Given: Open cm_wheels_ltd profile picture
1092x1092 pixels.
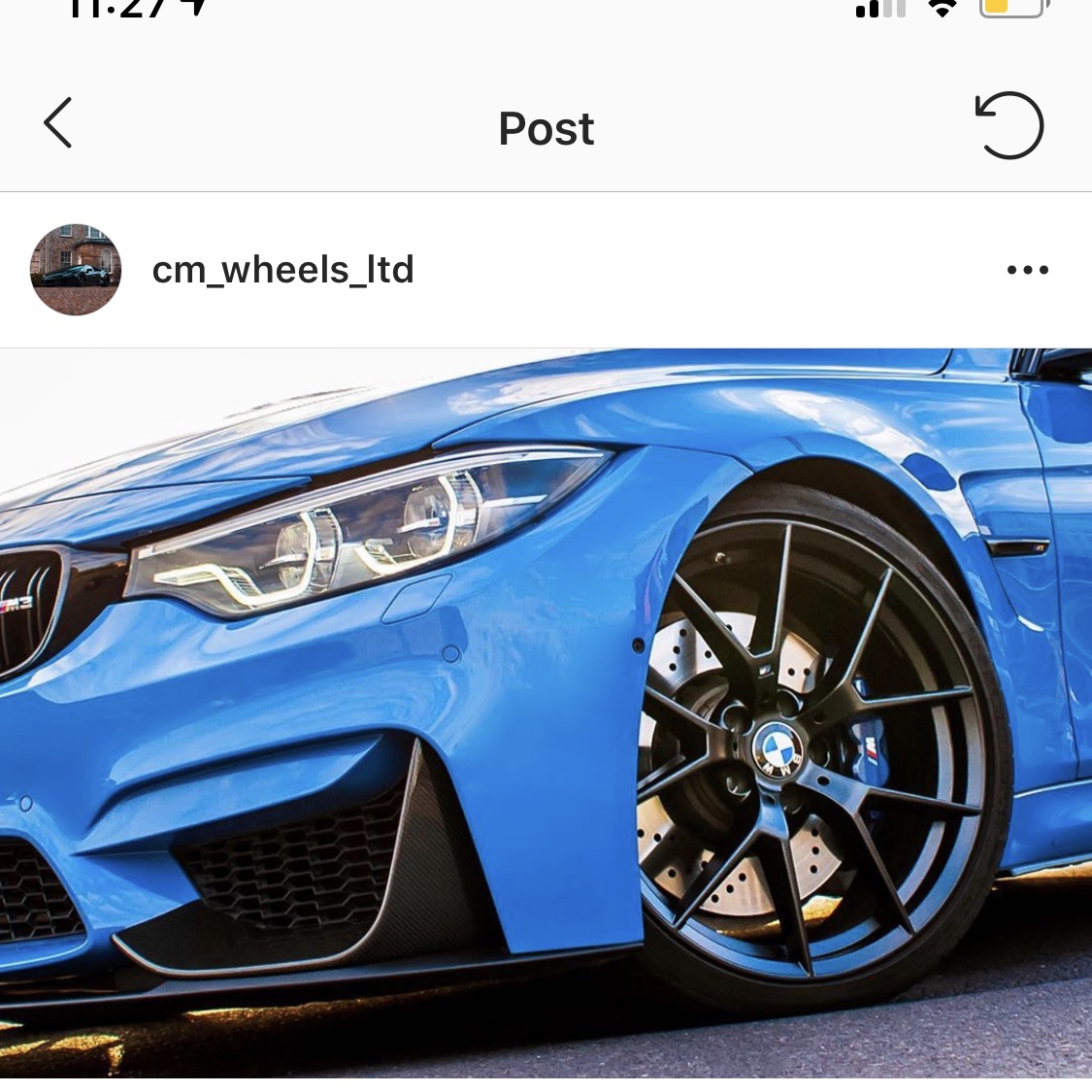Looking at the screenshot, I should [x=76, y=270].
